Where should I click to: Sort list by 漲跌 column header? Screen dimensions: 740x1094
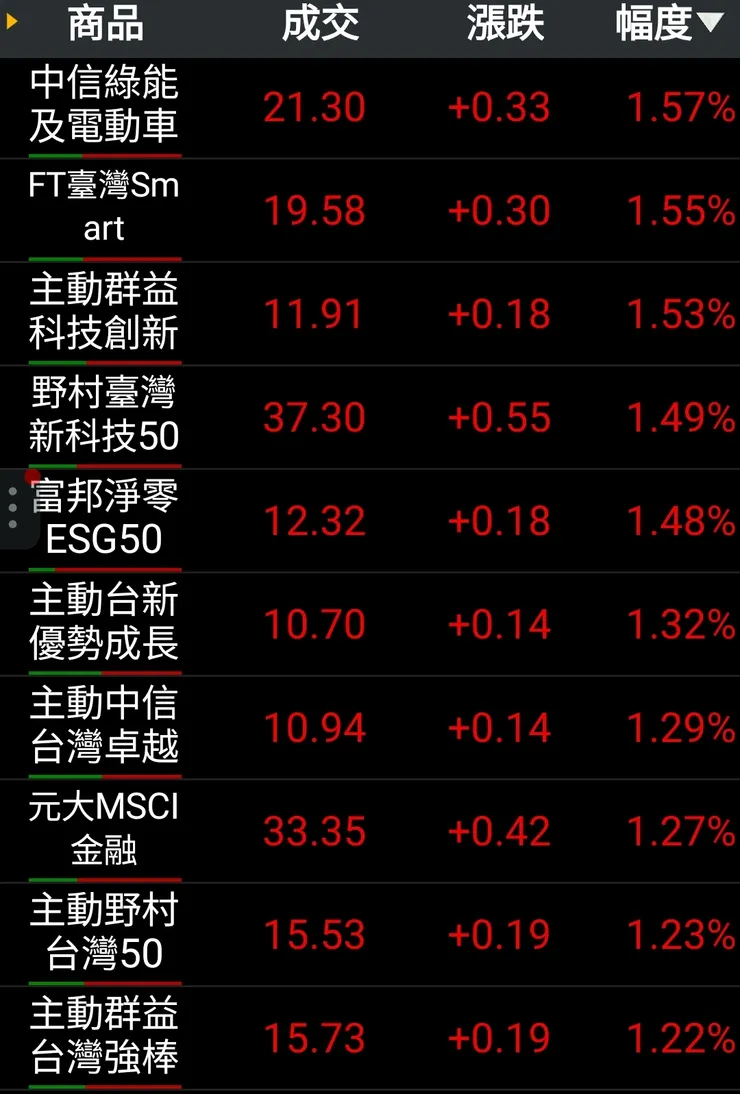pyautogui.click(x=505, y=25)
